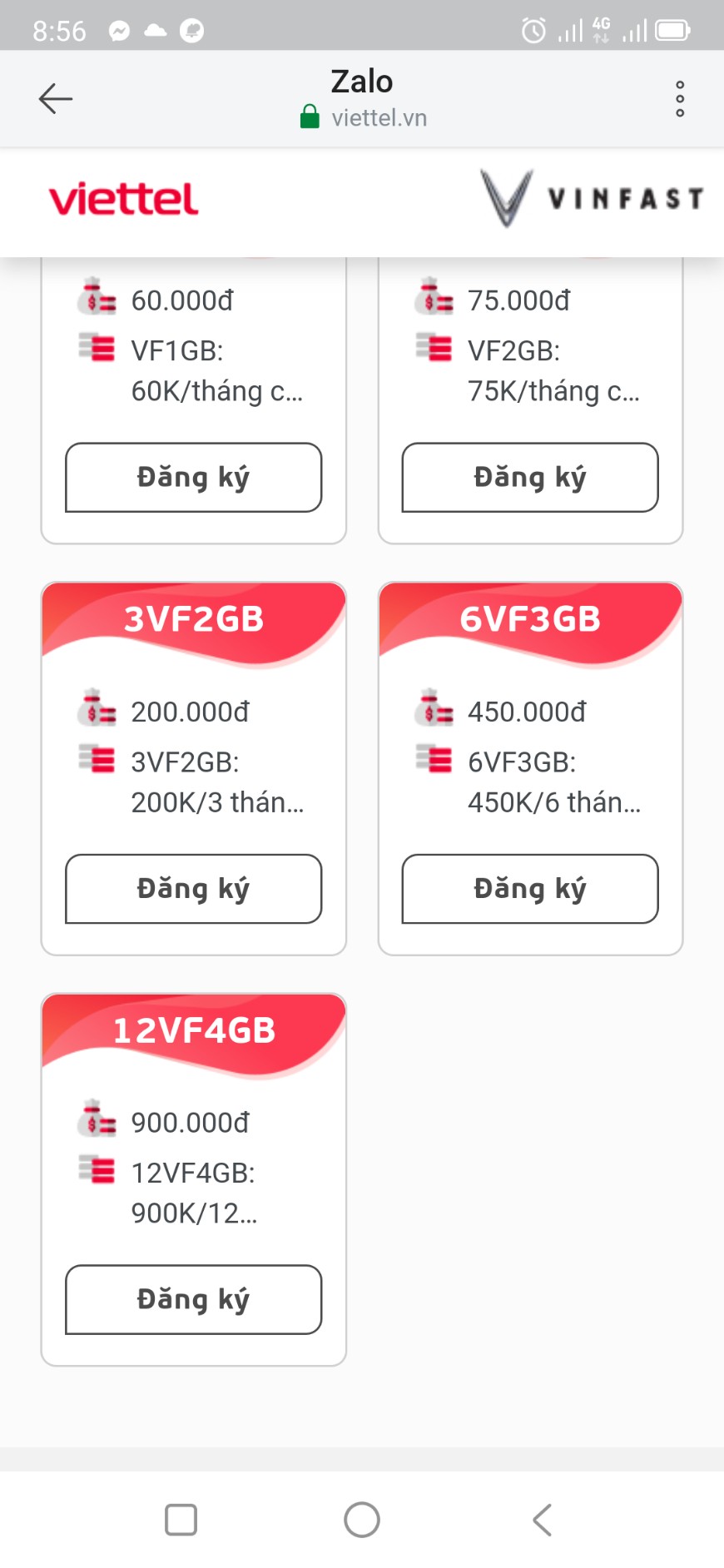Image resolution: width=724 pixels, height=1568 pixels.
Task: Tap the Android home circle button
Action: click(361, 1520)
